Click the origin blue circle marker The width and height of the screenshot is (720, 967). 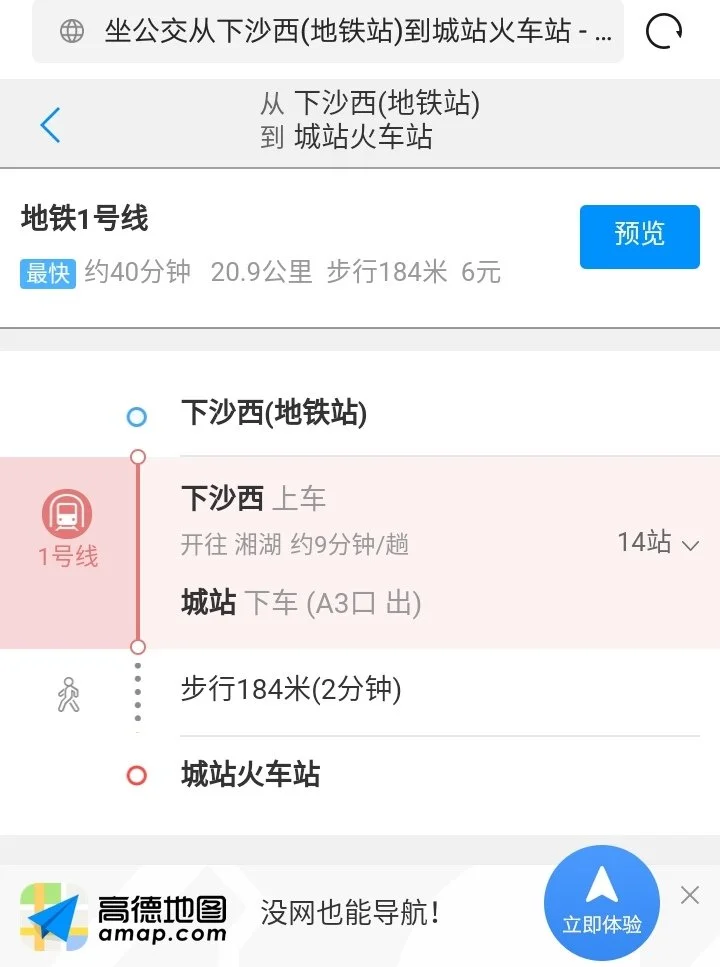[x=137, y=416]
